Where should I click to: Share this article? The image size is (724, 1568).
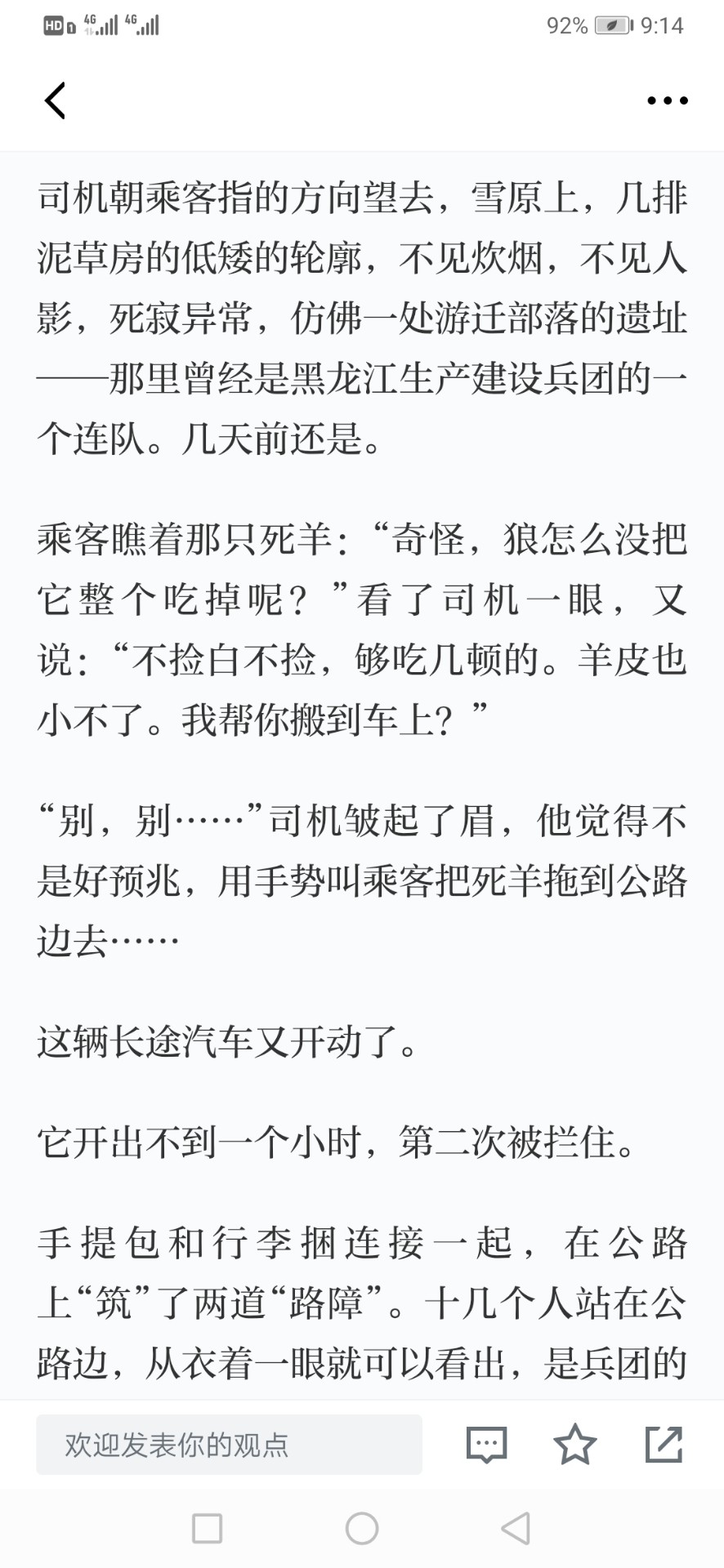click(x=664, y=1445)
